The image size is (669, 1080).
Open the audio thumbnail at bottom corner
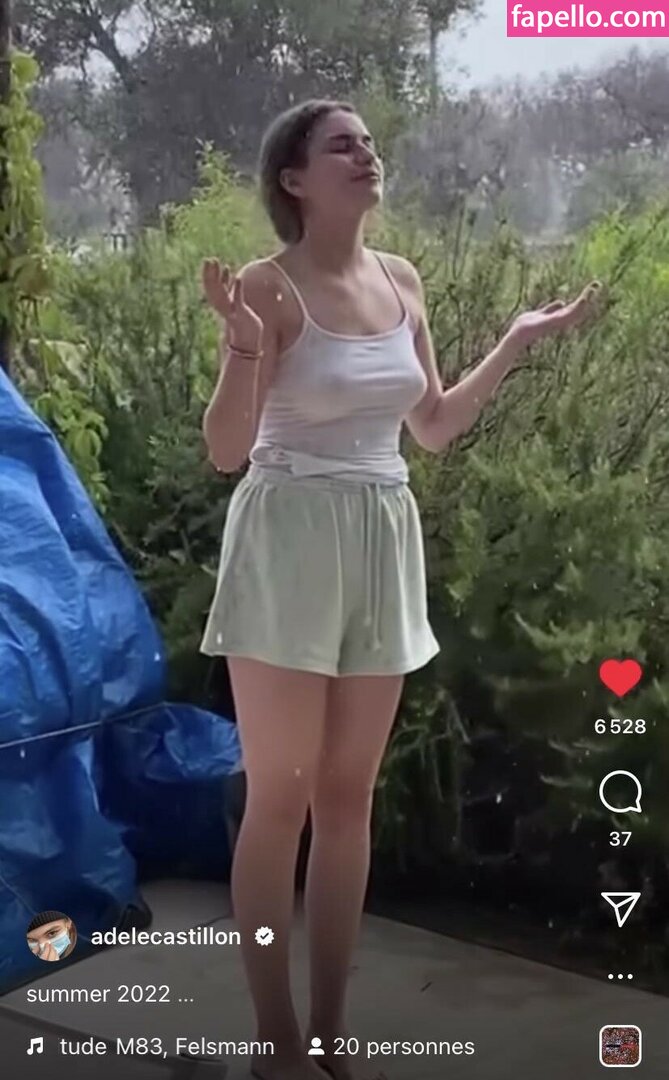click(x=620, y=1046)
